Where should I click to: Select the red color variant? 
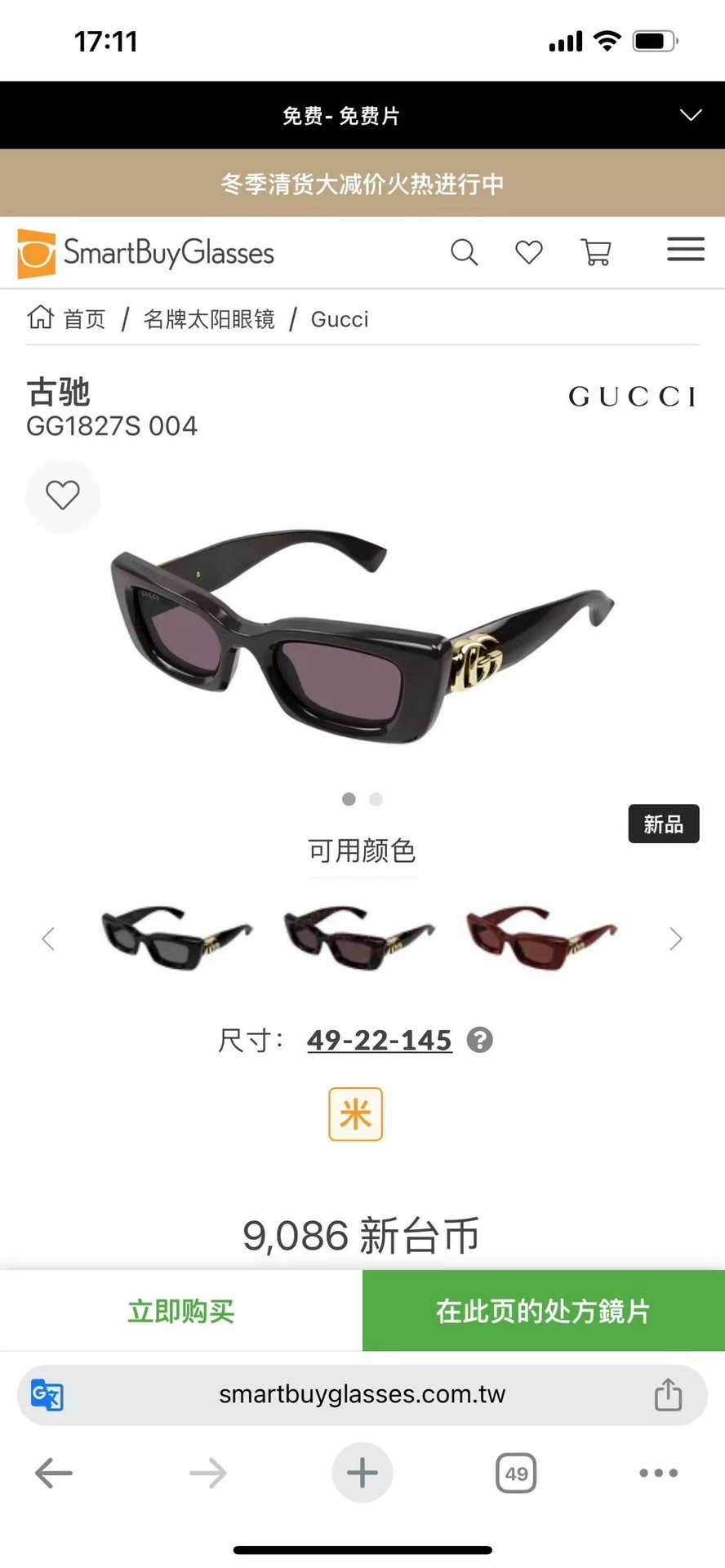coord(540,937)
